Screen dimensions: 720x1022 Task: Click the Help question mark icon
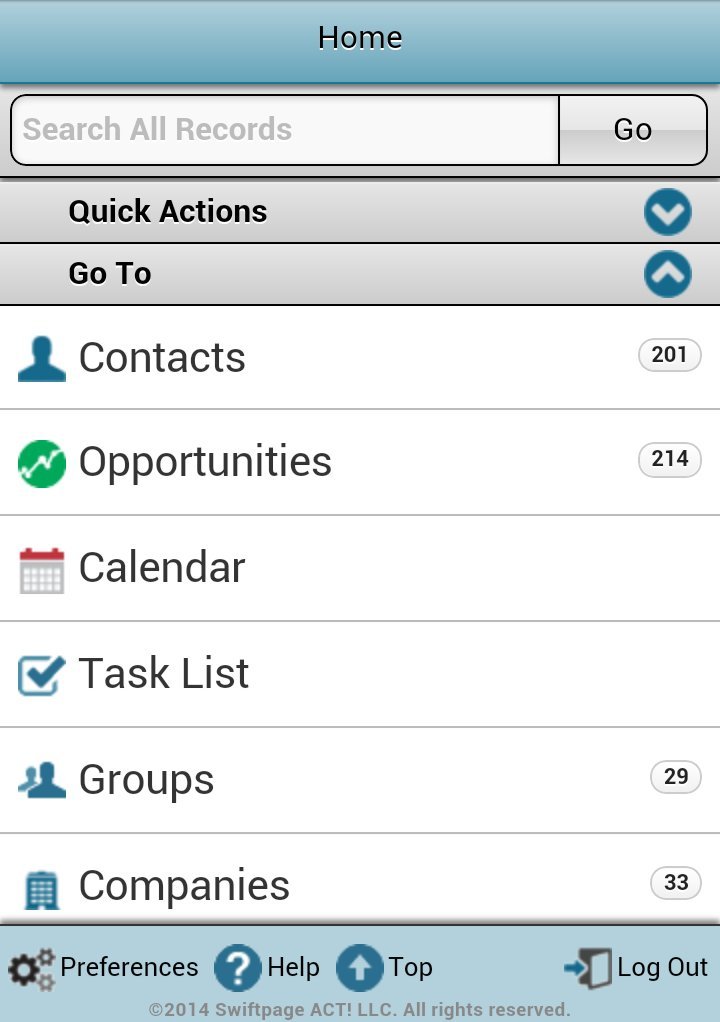pyautogui.click(x=238, y=967)
